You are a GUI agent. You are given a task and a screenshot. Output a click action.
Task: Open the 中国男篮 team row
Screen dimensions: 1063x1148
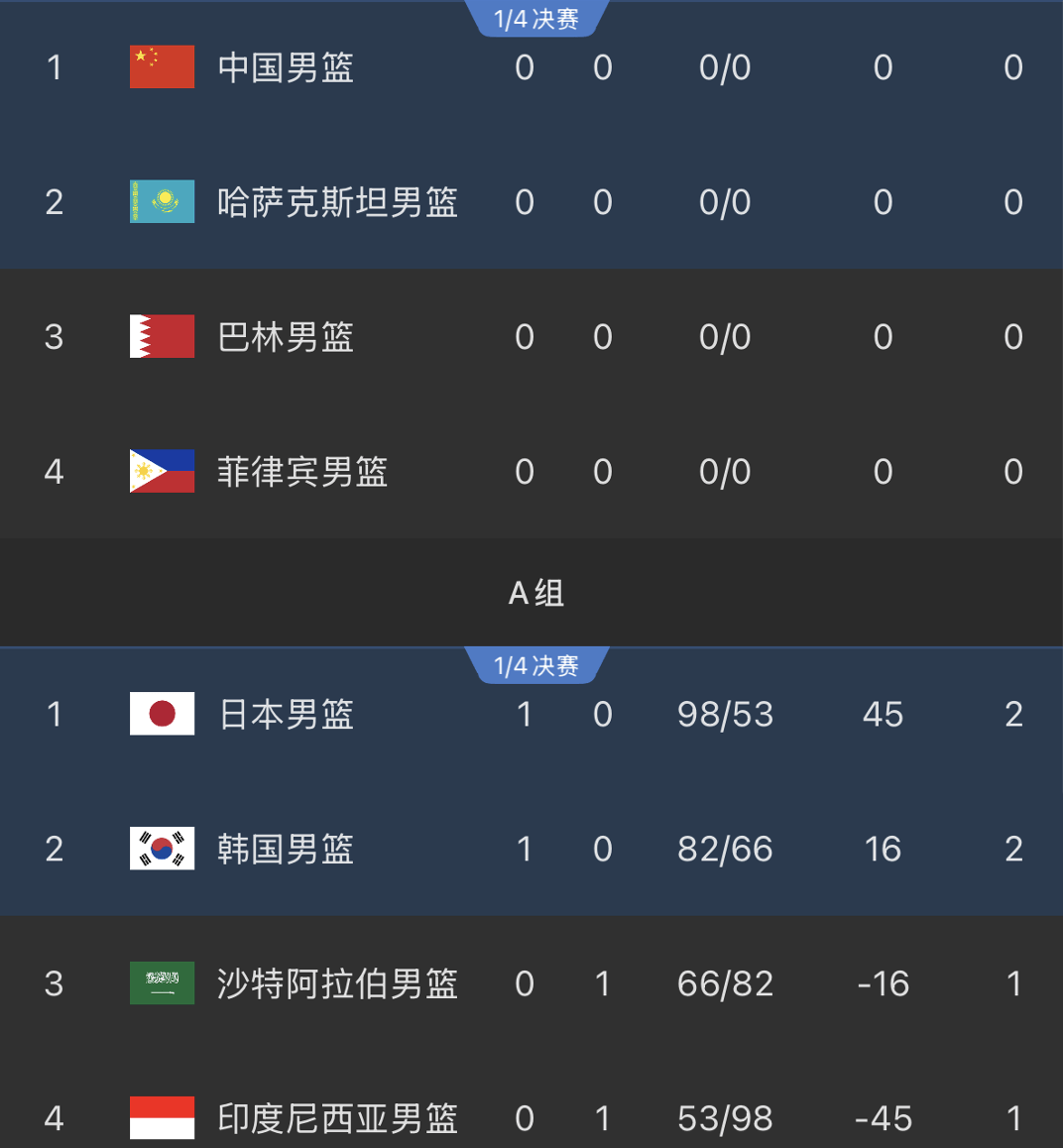[531, 67]
